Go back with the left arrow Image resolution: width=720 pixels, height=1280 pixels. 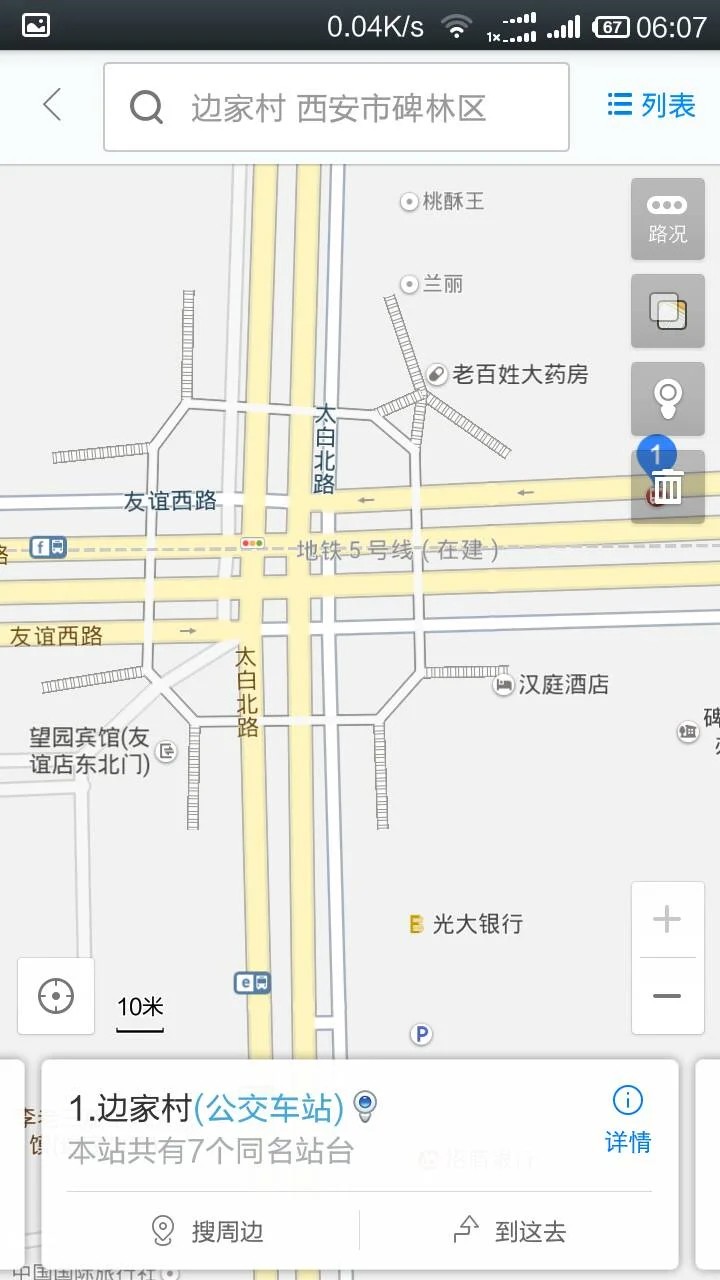coord(51,105)
